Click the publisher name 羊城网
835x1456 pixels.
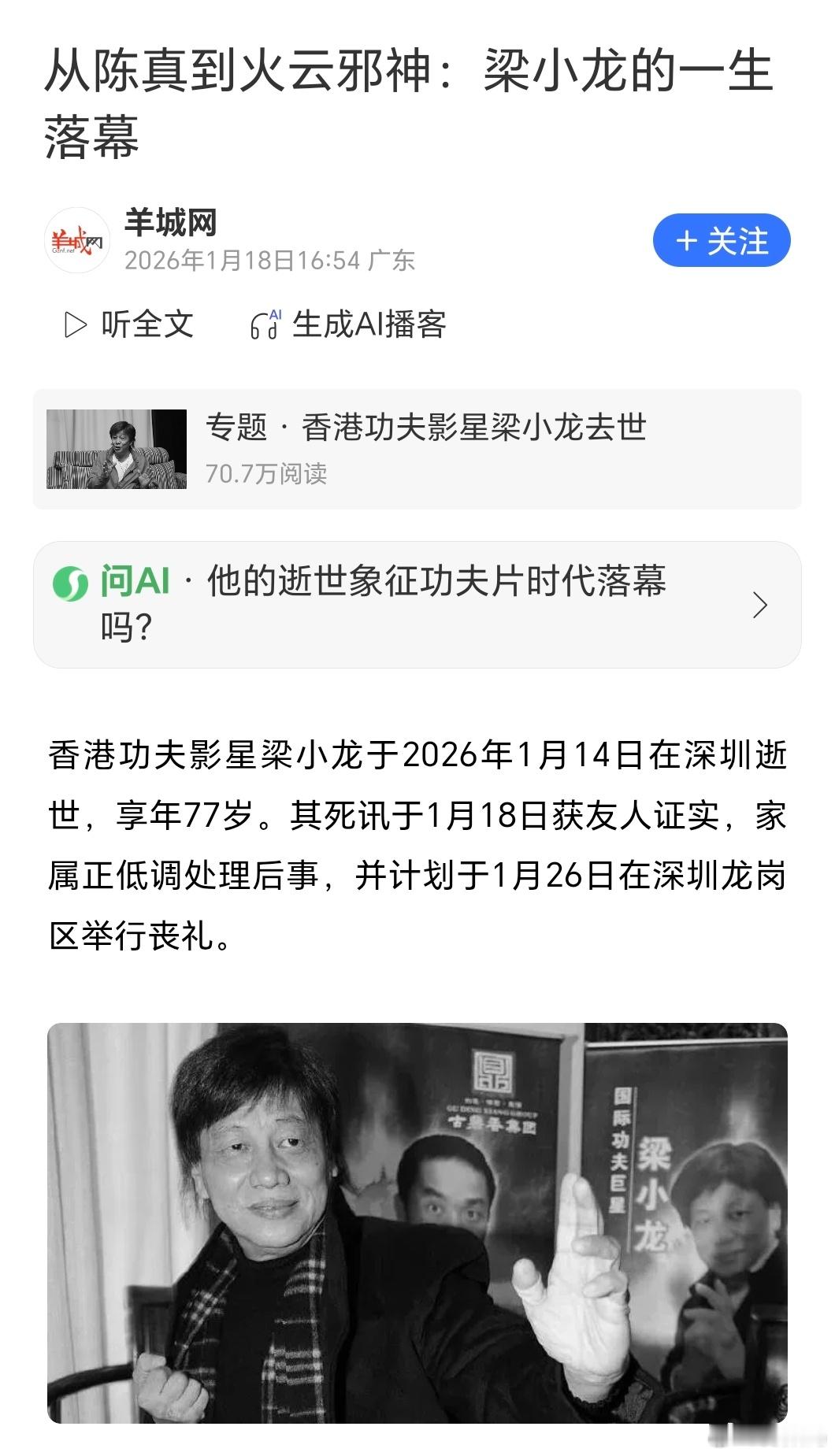[172, 224]
